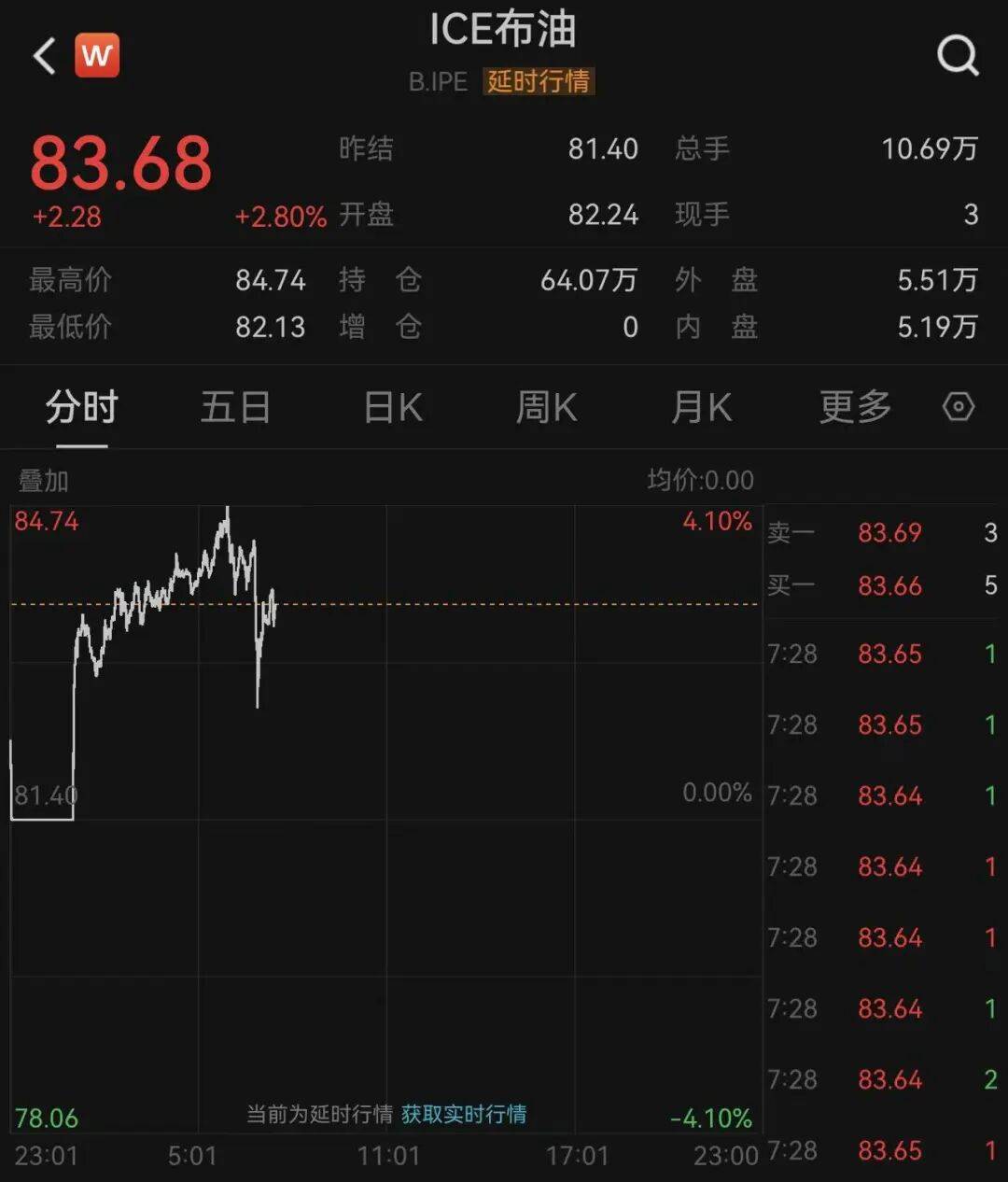Viewport: 1008px width, 1182px height.
Task: Select the 分时 chart tab
Action: [x=80, y=407]
